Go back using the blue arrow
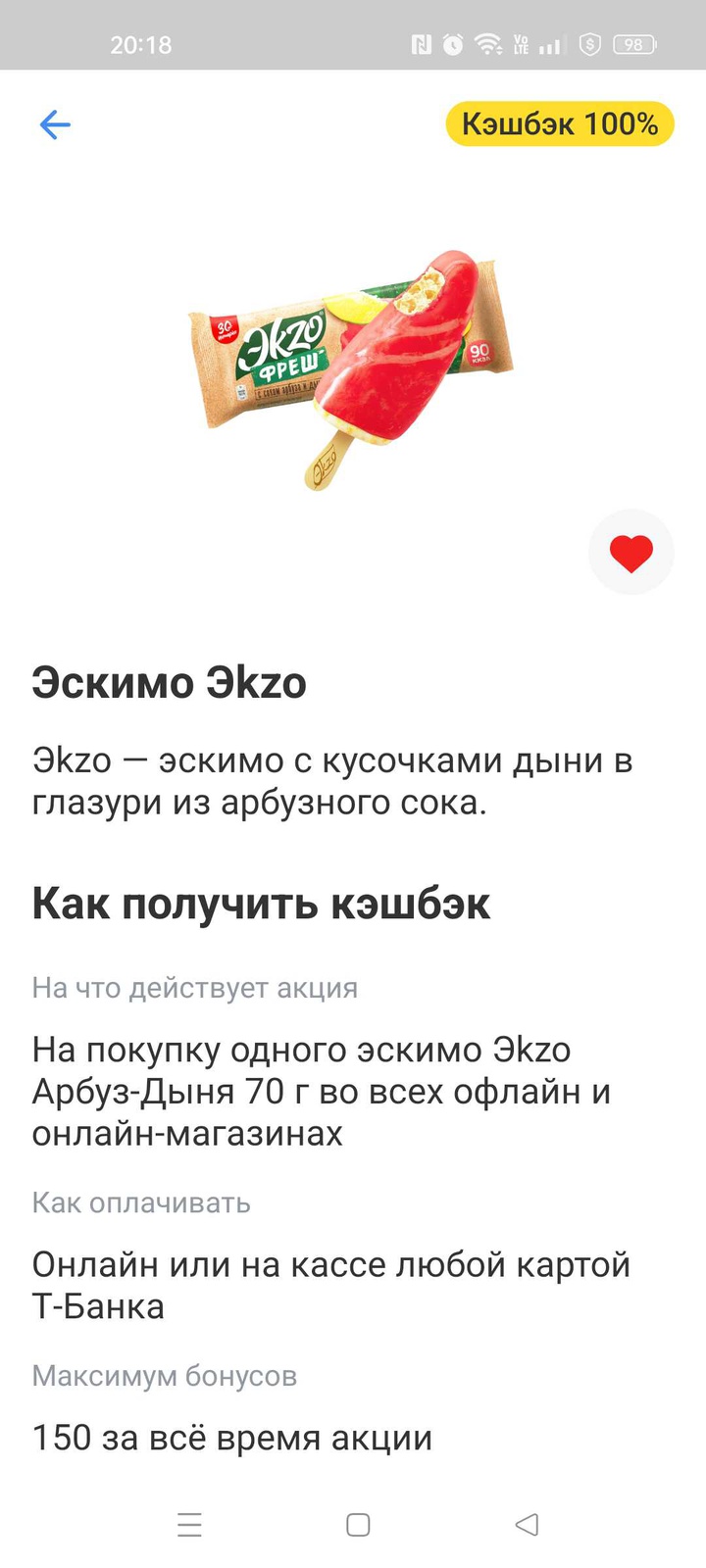Image resolution: width=706 pixels, height=1568 pixels. [55, 124]
